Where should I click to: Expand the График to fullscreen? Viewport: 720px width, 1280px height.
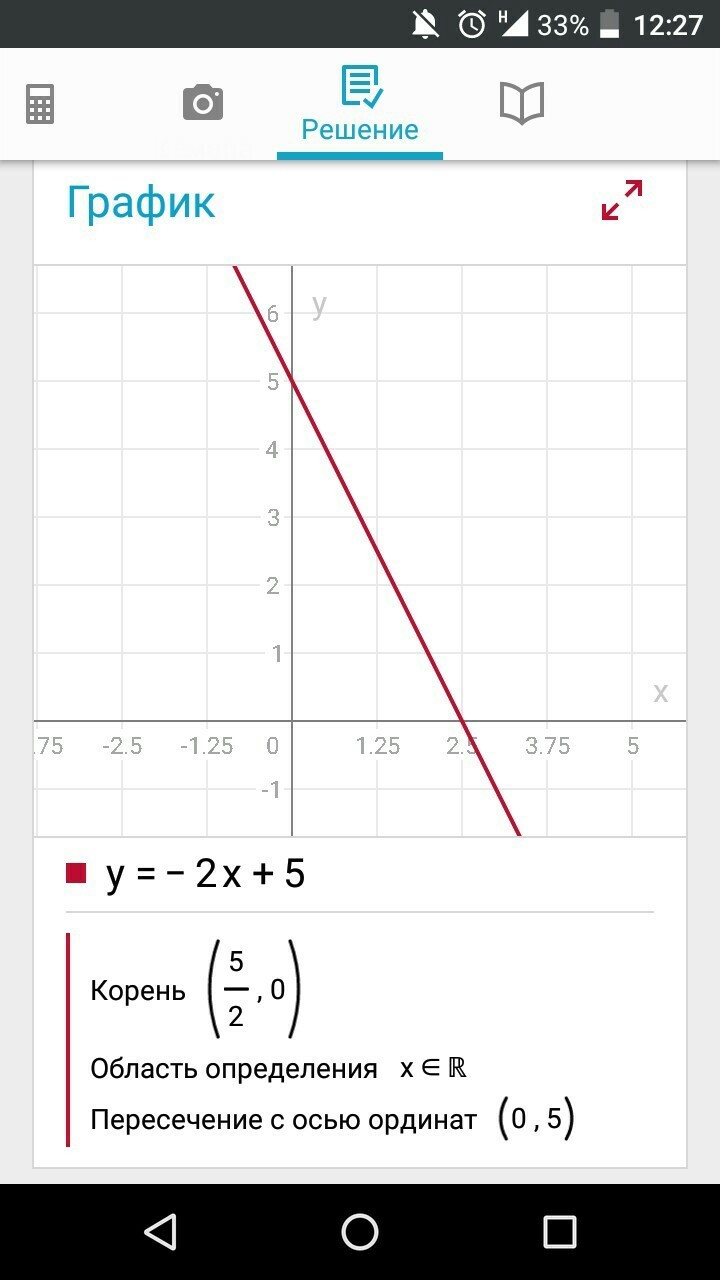pyautogui.click(x=621, y=200)
